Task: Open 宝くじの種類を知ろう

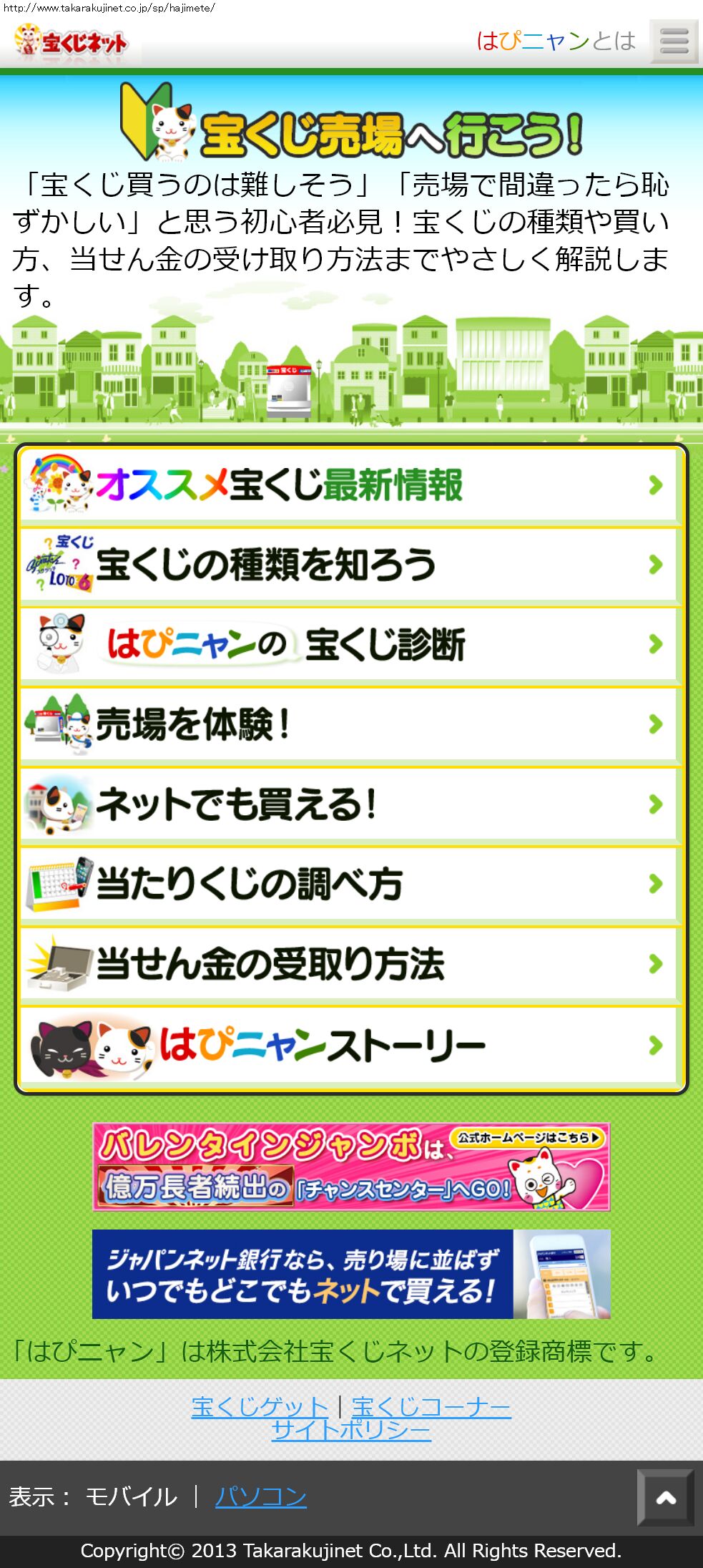Action: (x=349, y=565)
